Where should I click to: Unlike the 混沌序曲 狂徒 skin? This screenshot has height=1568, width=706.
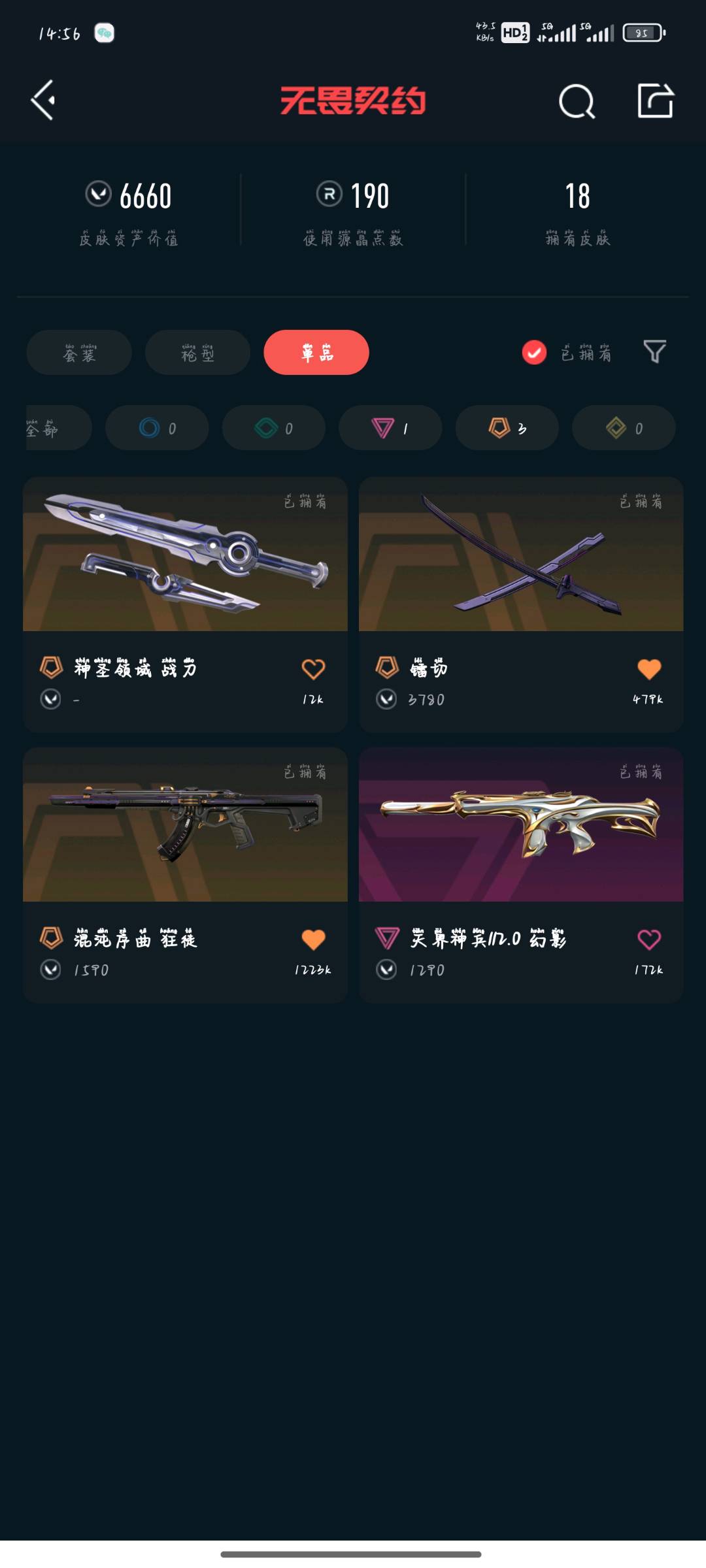click(313, 939)
